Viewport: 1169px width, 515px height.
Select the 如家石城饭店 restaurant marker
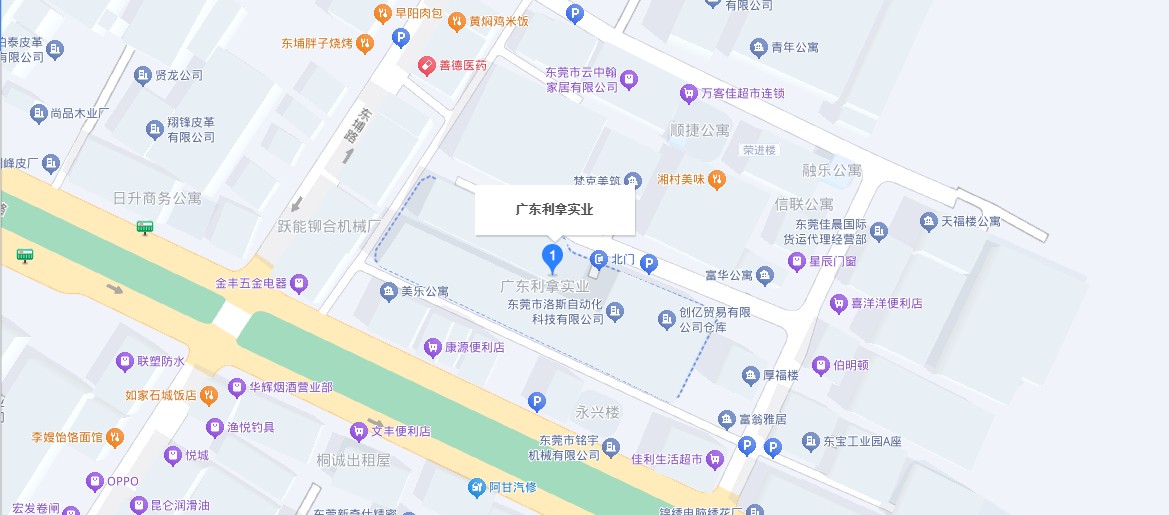(x=209, y=395)
